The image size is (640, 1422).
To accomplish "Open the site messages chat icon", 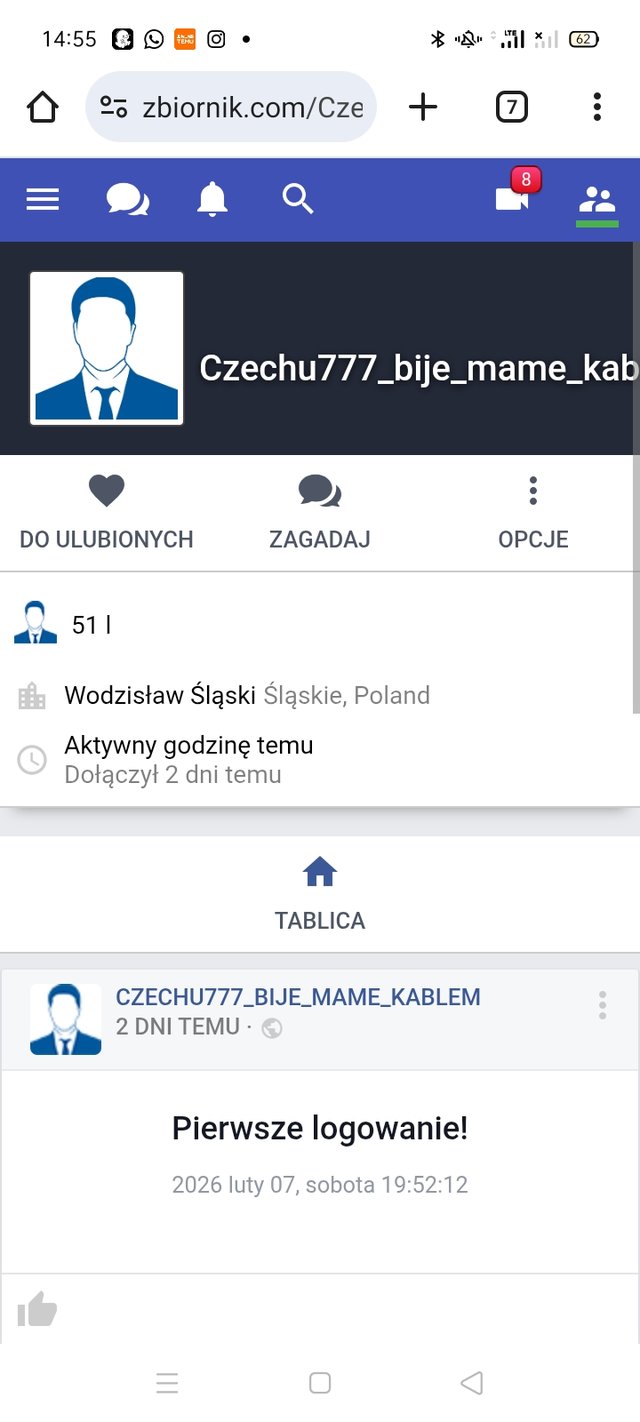I will [127, 200].
